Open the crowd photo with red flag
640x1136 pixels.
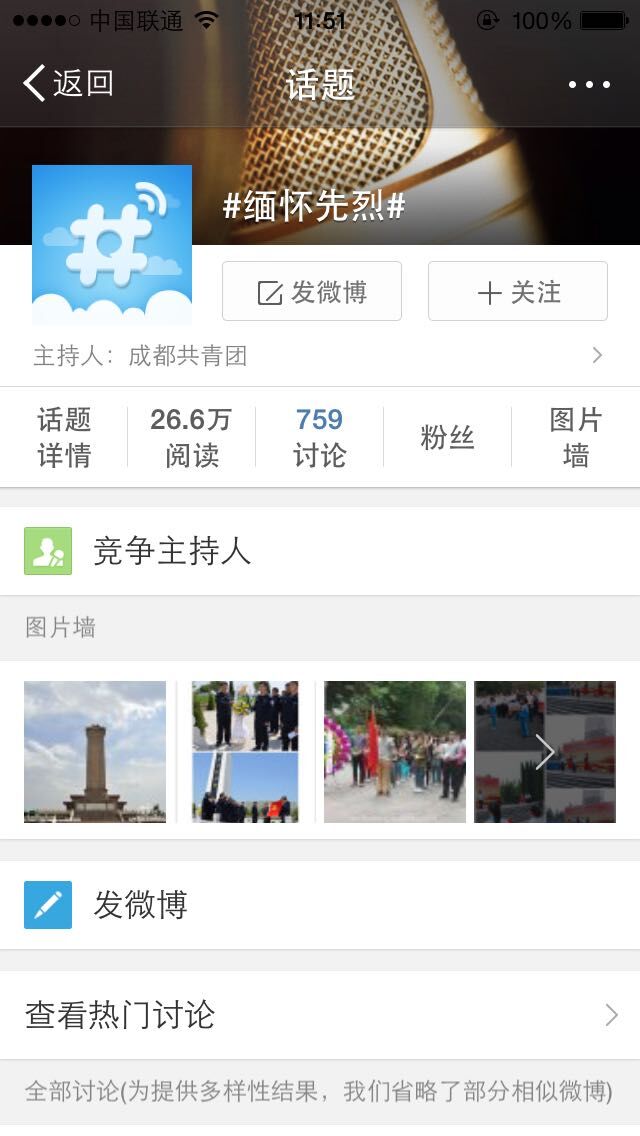pyautogui.click(x=395, y=752)
